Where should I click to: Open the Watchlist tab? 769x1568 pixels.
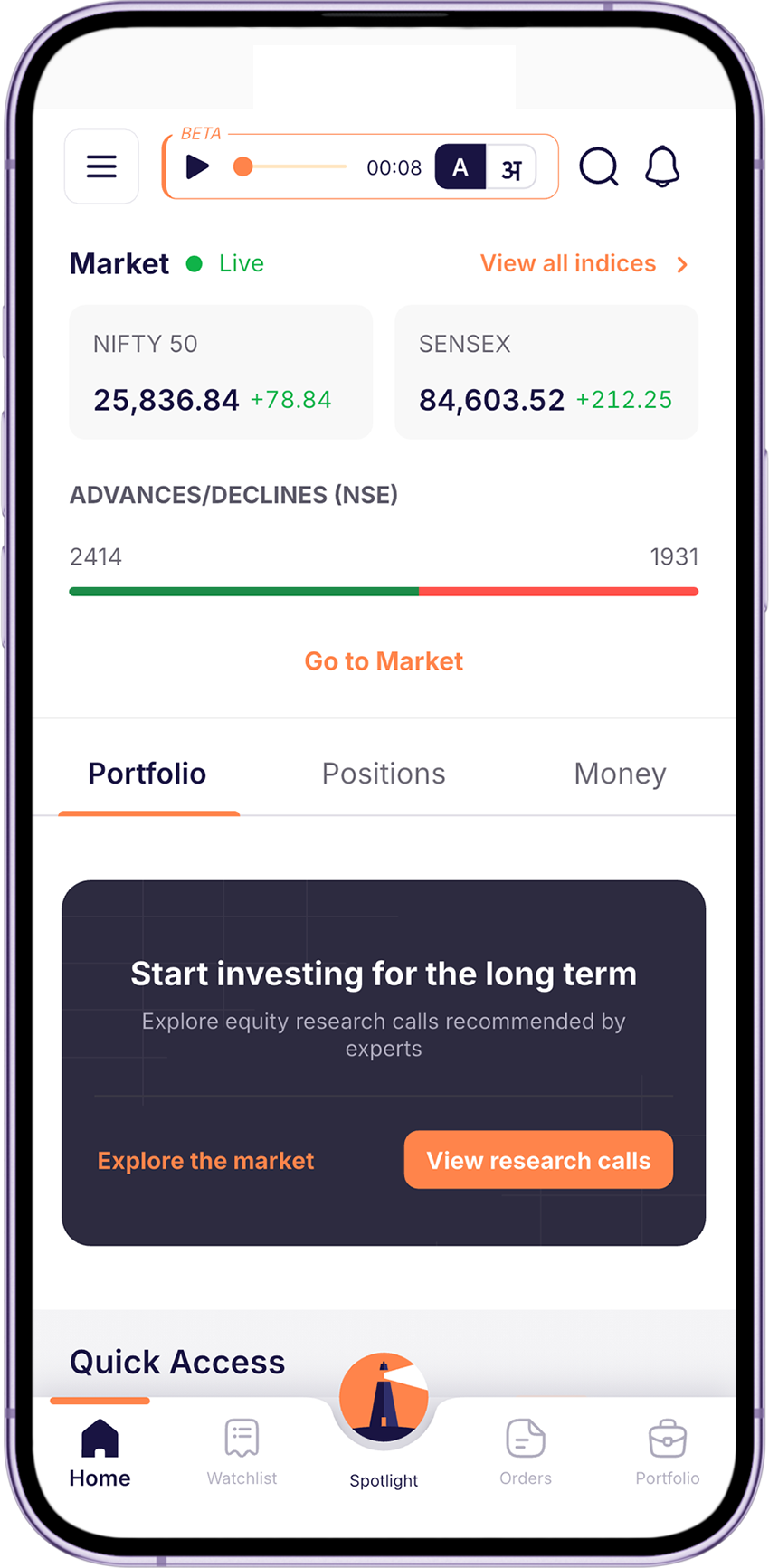click(242, 1452)
